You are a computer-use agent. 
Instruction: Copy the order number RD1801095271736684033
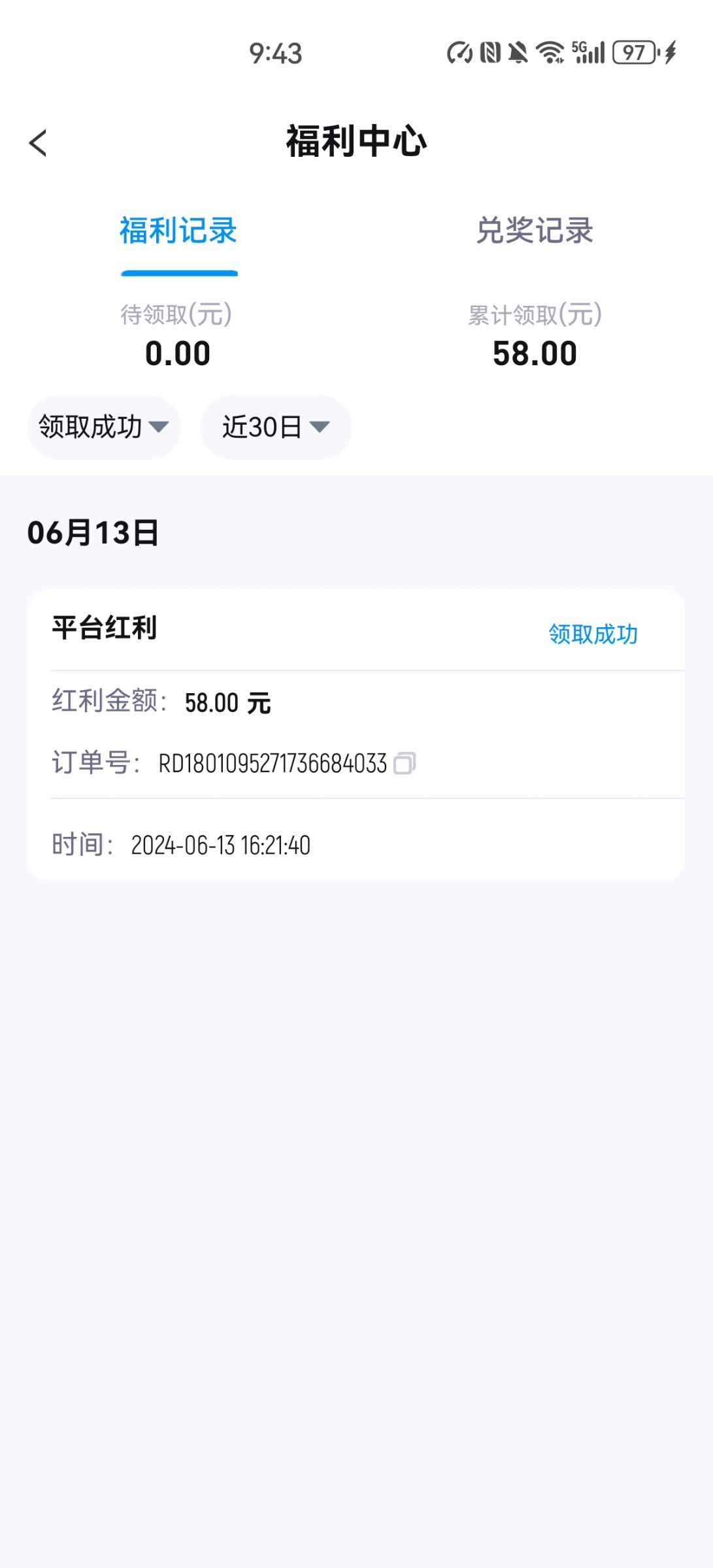(x=405, y=763)
